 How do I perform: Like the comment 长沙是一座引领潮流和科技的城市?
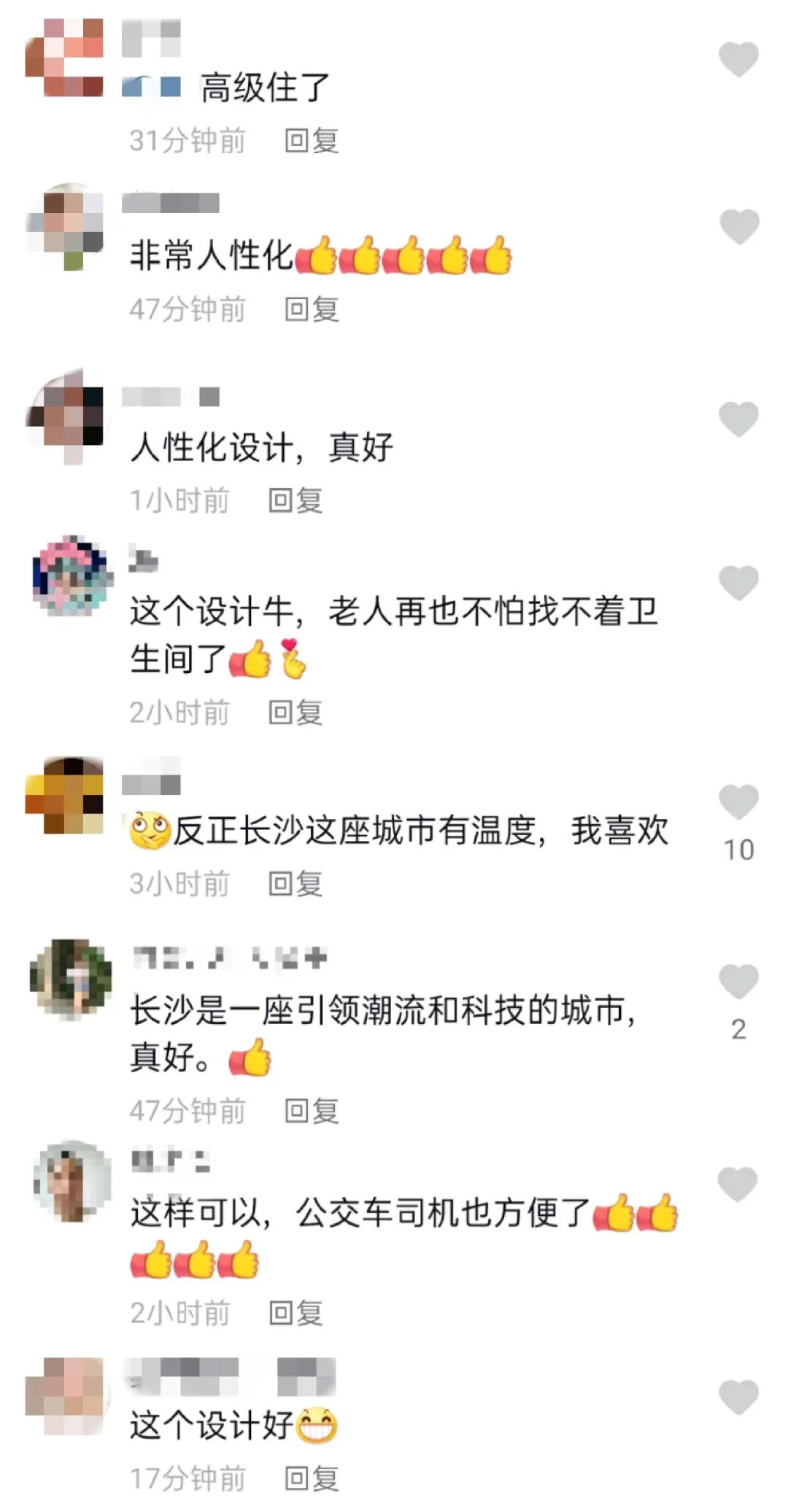tap(738, 981)
